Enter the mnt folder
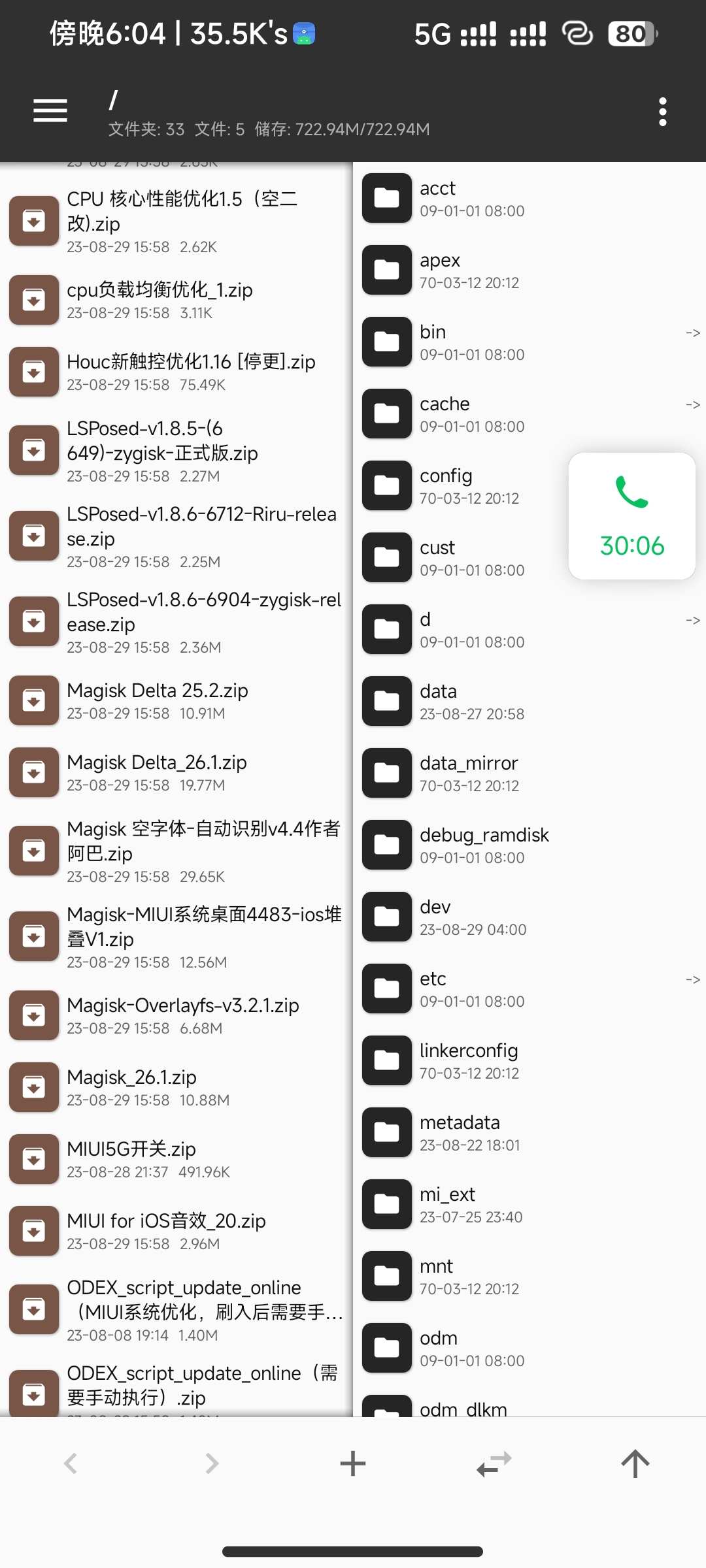The width and height of the screenshot is (706, 1568). pyautogui.click(x=529, y=1276)
